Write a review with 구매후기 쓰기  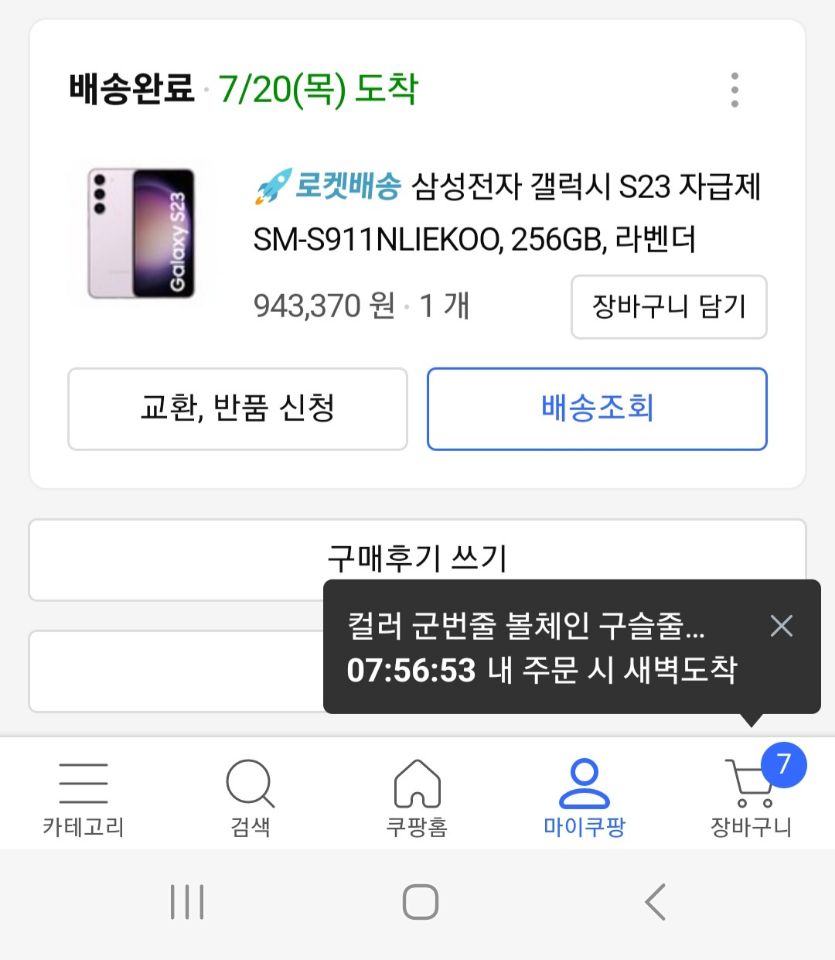417,559
